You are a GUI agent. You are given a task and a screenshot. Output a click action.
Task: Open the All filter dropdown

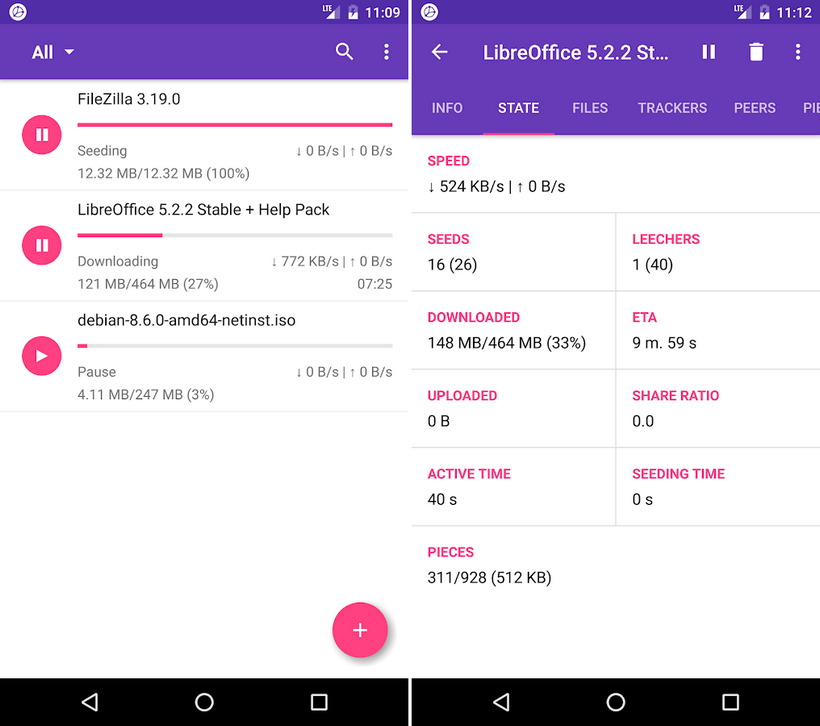53,52
